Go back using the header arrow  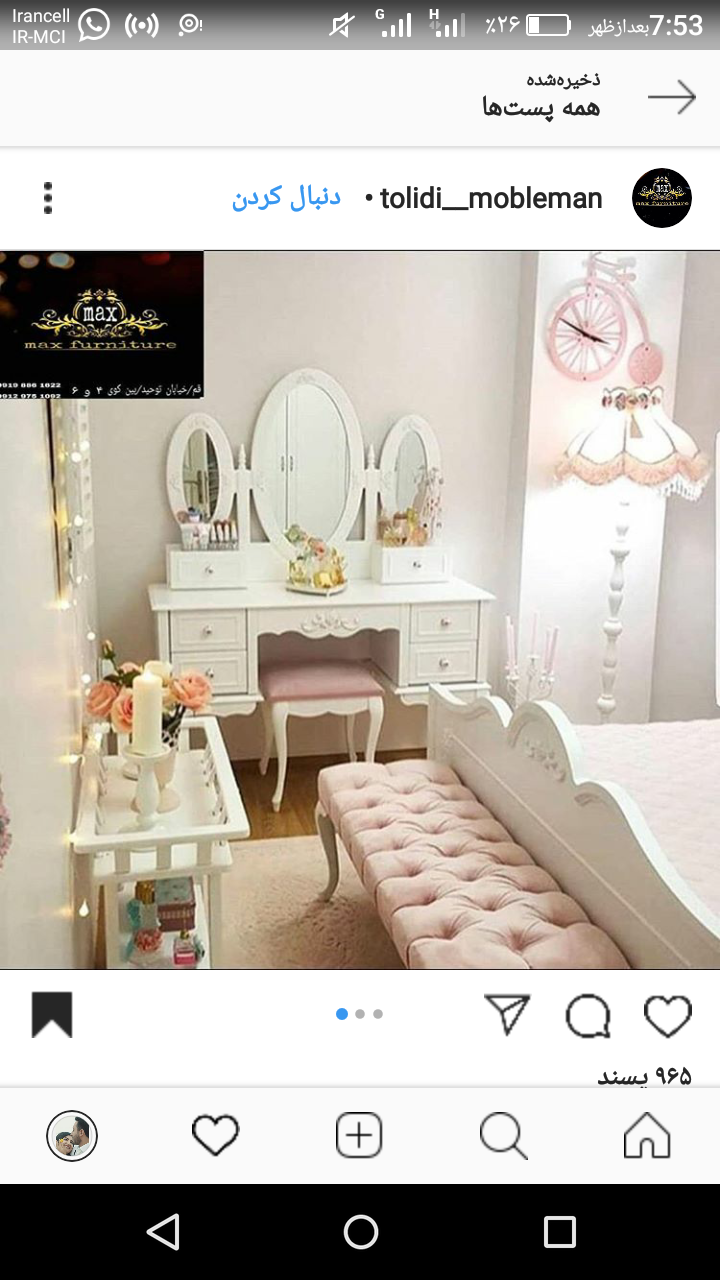(x=671, y=97)
